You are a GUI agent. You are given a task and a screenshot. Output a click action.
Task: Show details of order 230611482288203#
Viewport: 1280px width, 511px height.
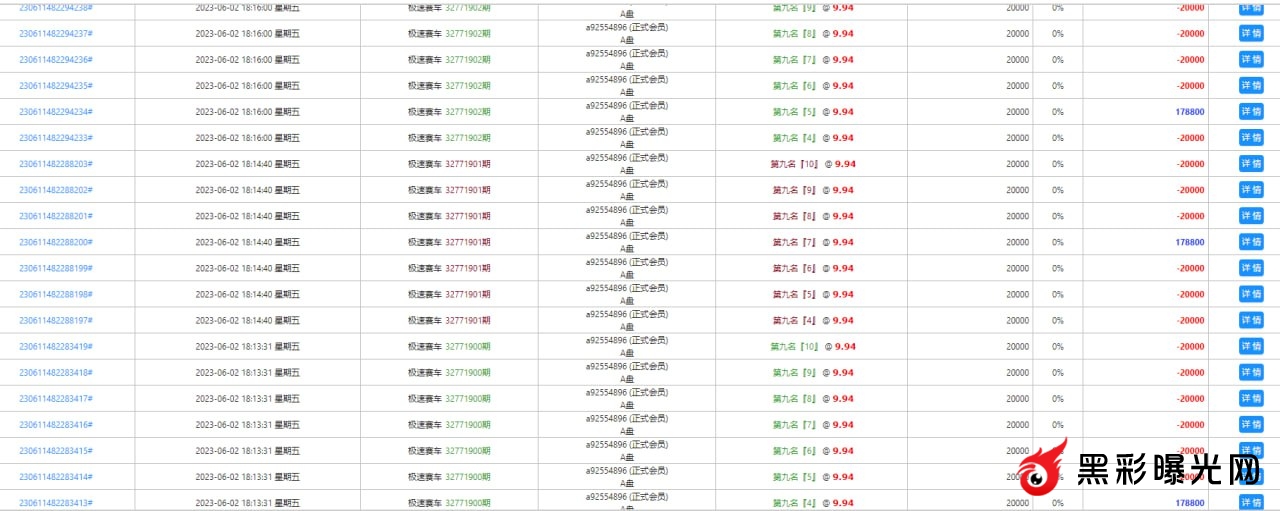pyautogui.click(x=1251, y=163)
